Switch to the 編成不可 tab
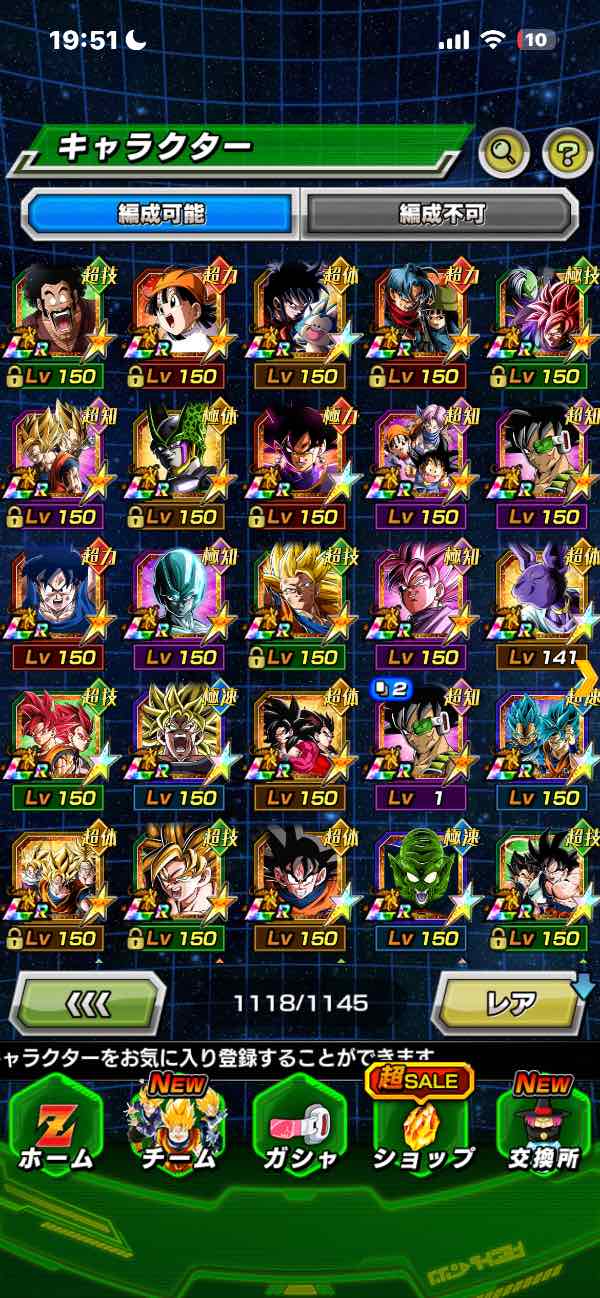 (441, 213)
